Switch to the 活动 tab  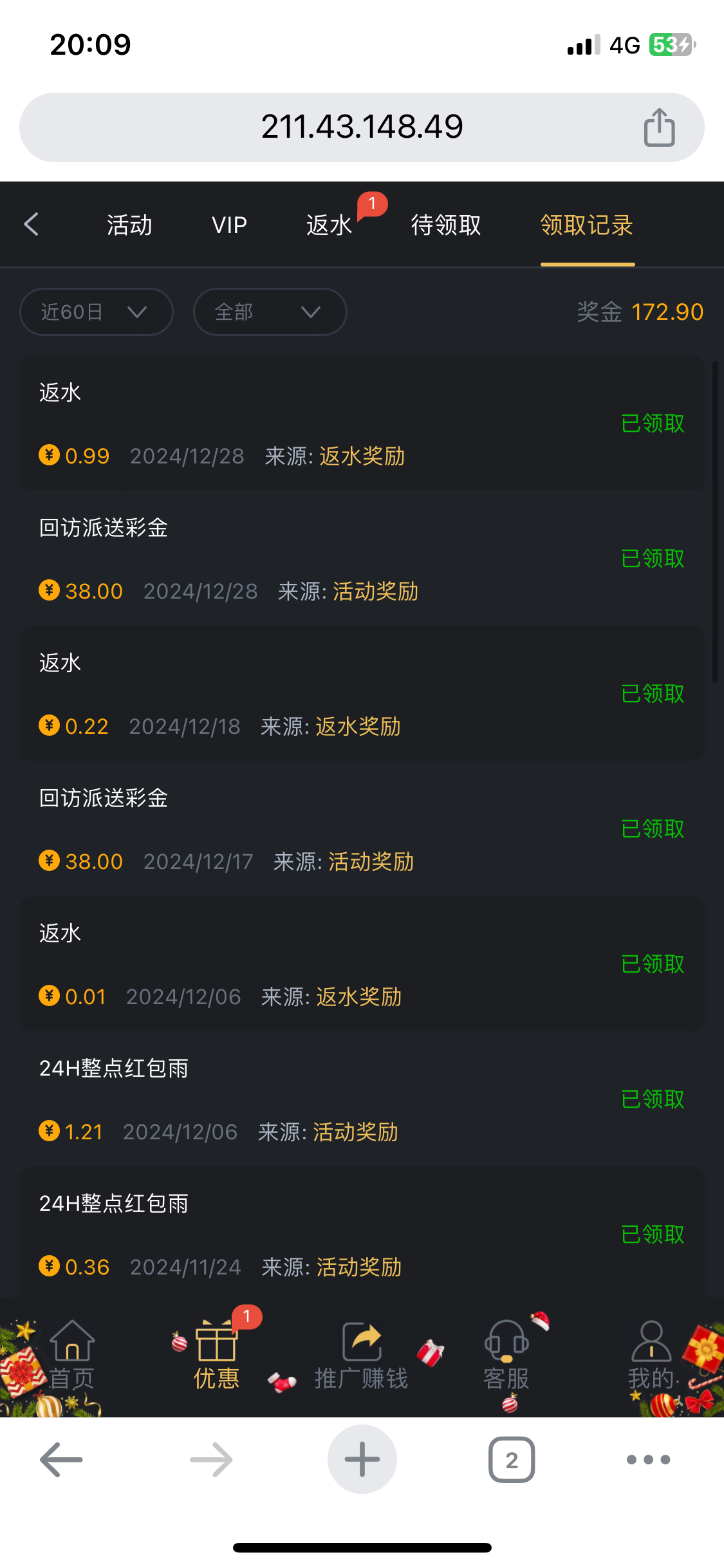click(x=129, y=225)
